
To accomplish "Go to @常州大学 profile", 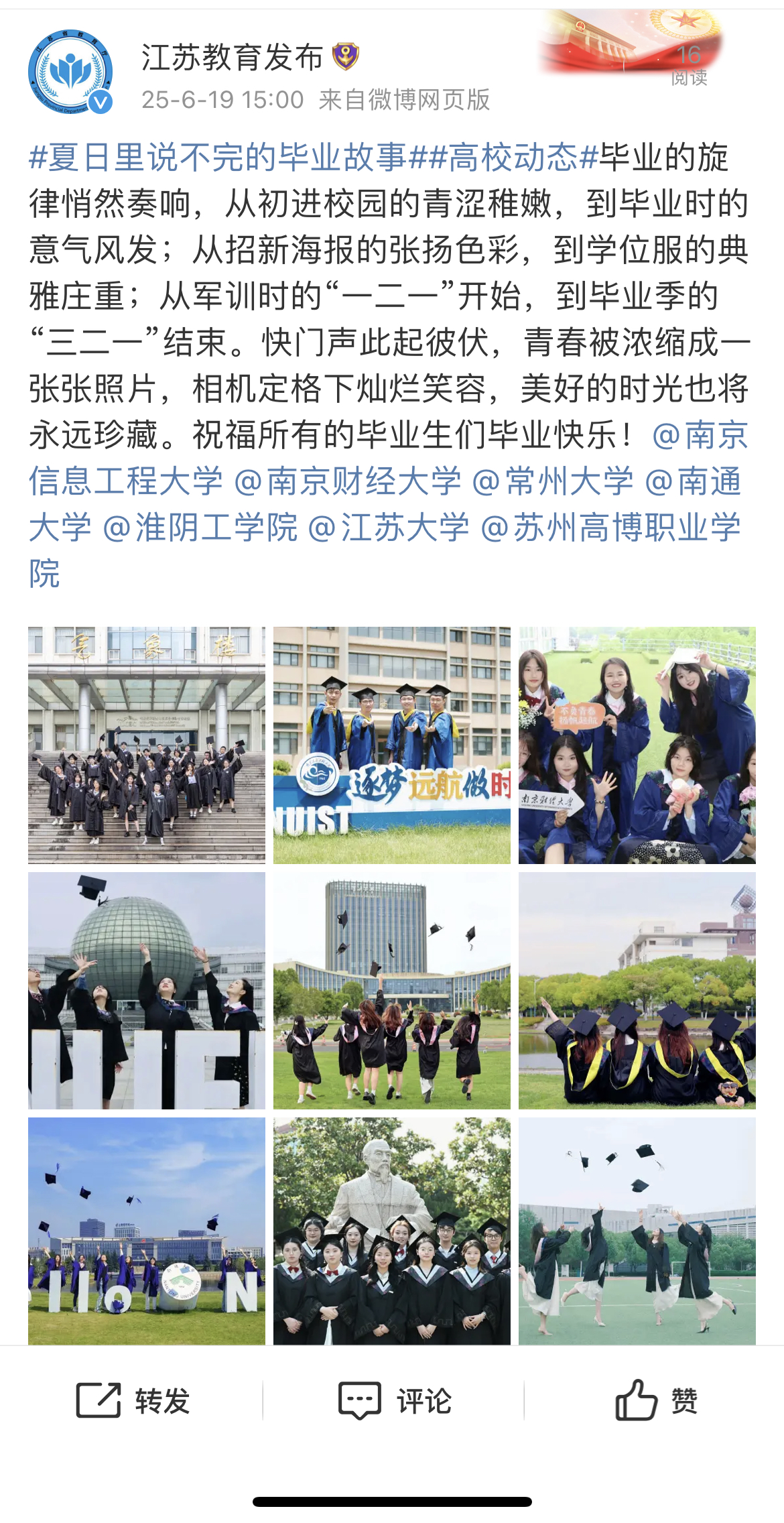I will pyautogui.click(x=552, y=481).
